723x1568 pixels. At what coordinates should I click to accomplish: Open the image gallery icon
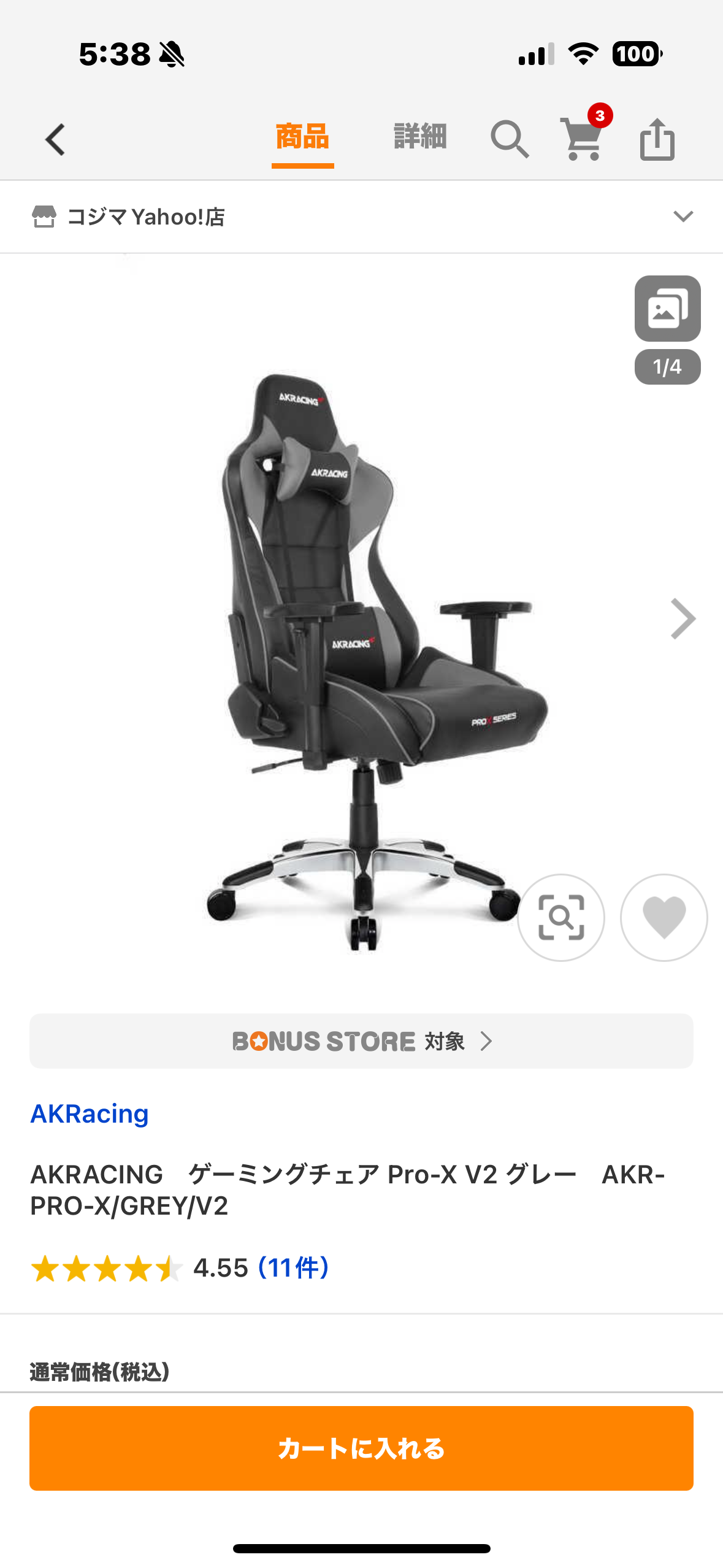point(667,308)
